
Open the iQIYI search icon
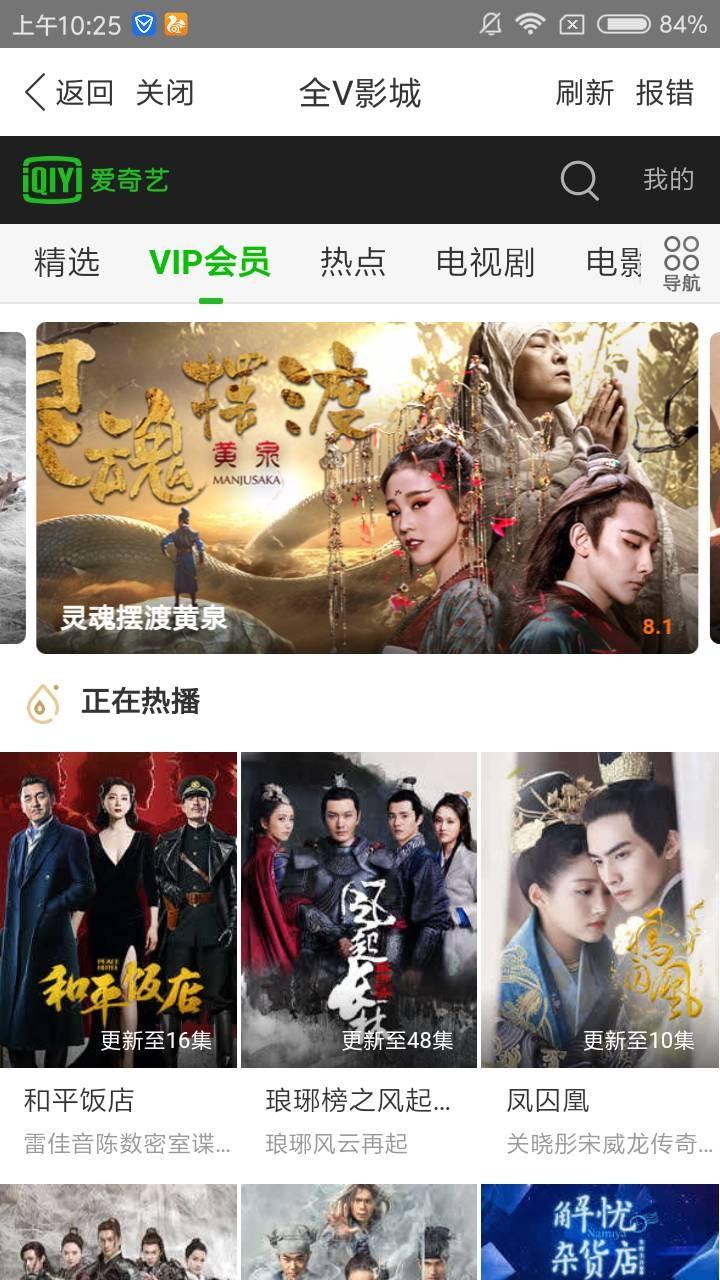(x=579, y=180)
